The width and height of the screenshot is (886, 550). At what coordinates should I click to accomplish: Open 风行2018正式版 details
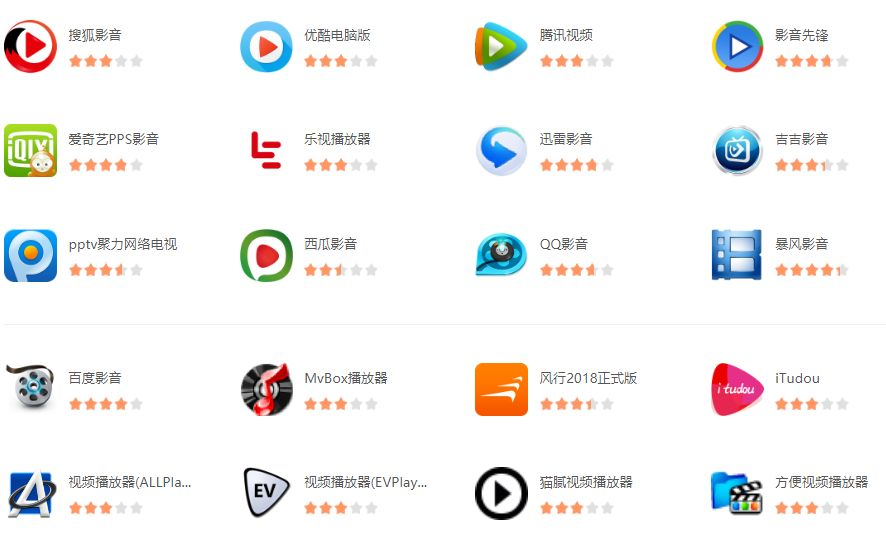pyautogui.click(x=588, y=378)
